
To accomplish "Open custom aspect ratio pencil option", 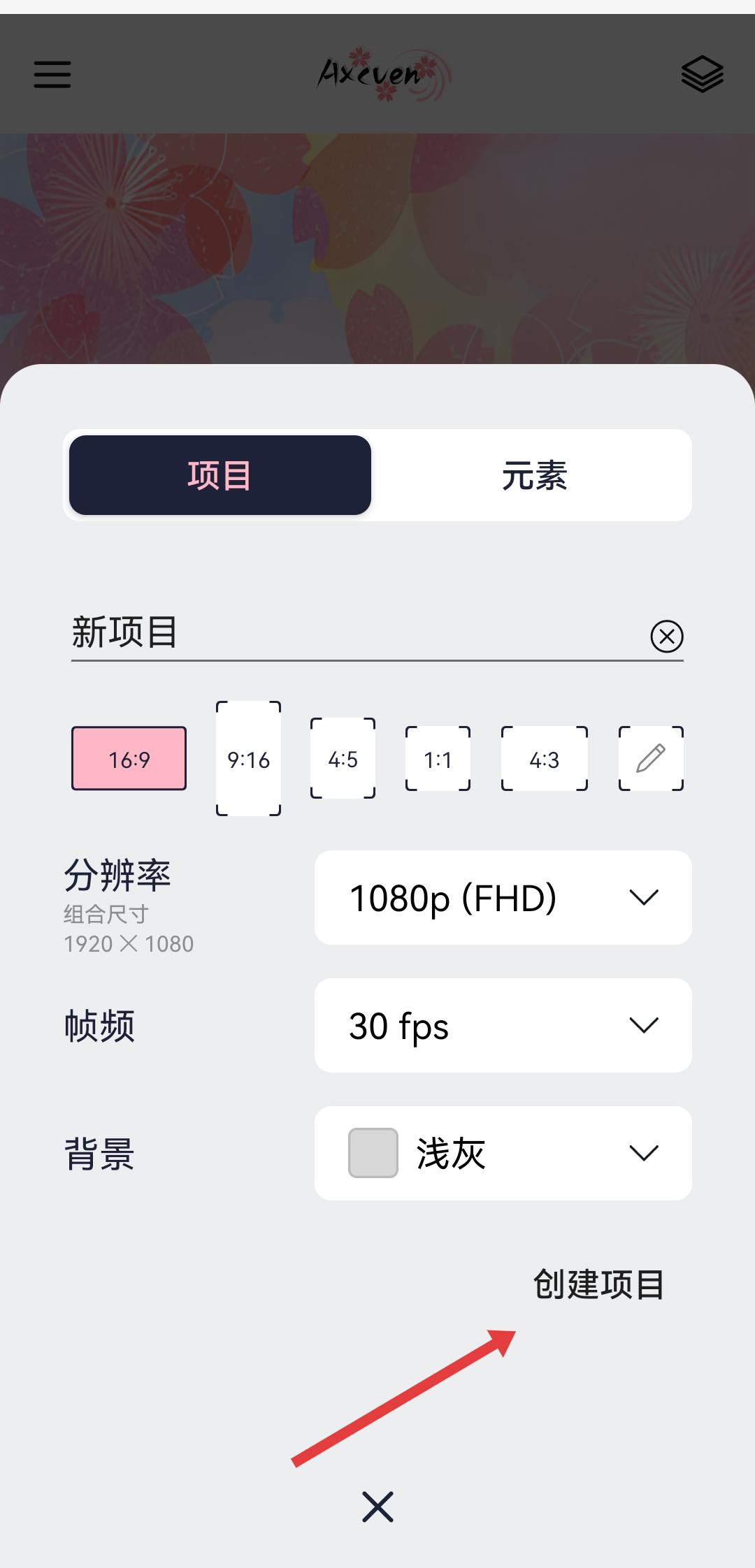I will coord(650,759).
